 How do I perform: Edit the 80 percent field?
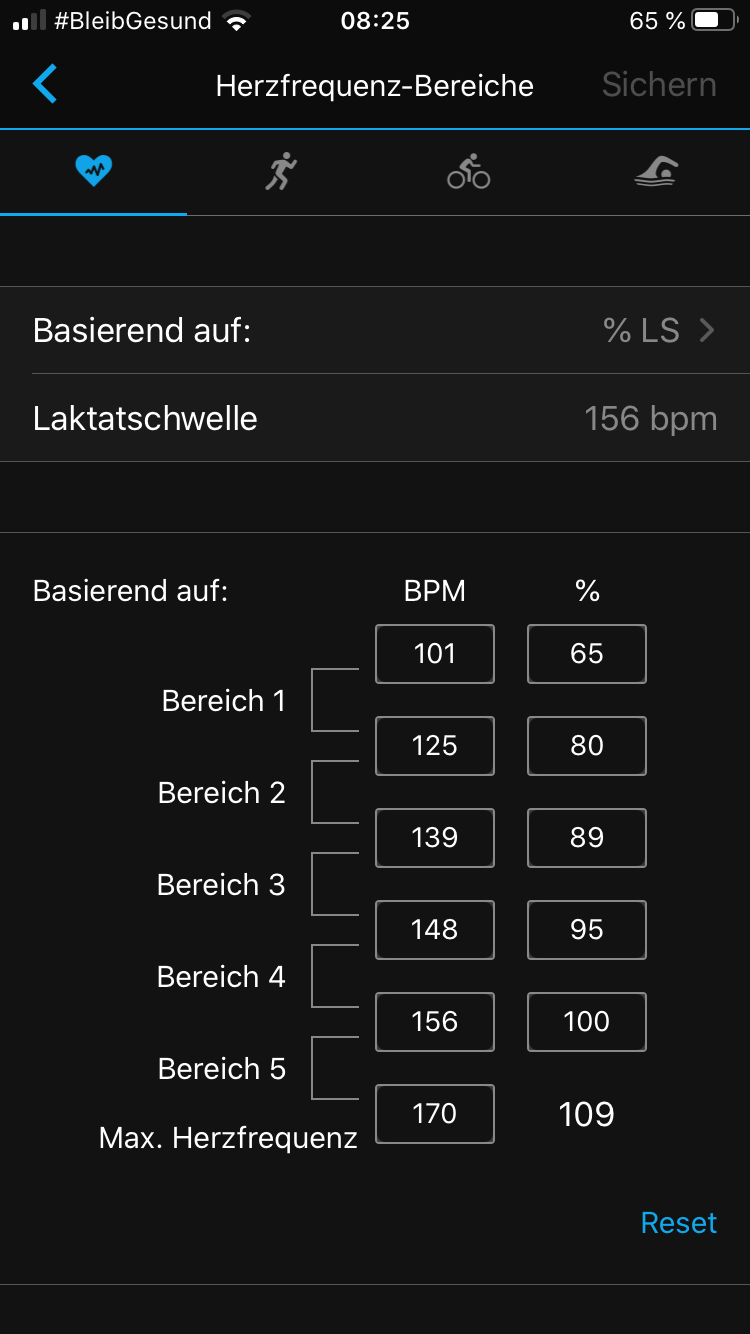587,746
